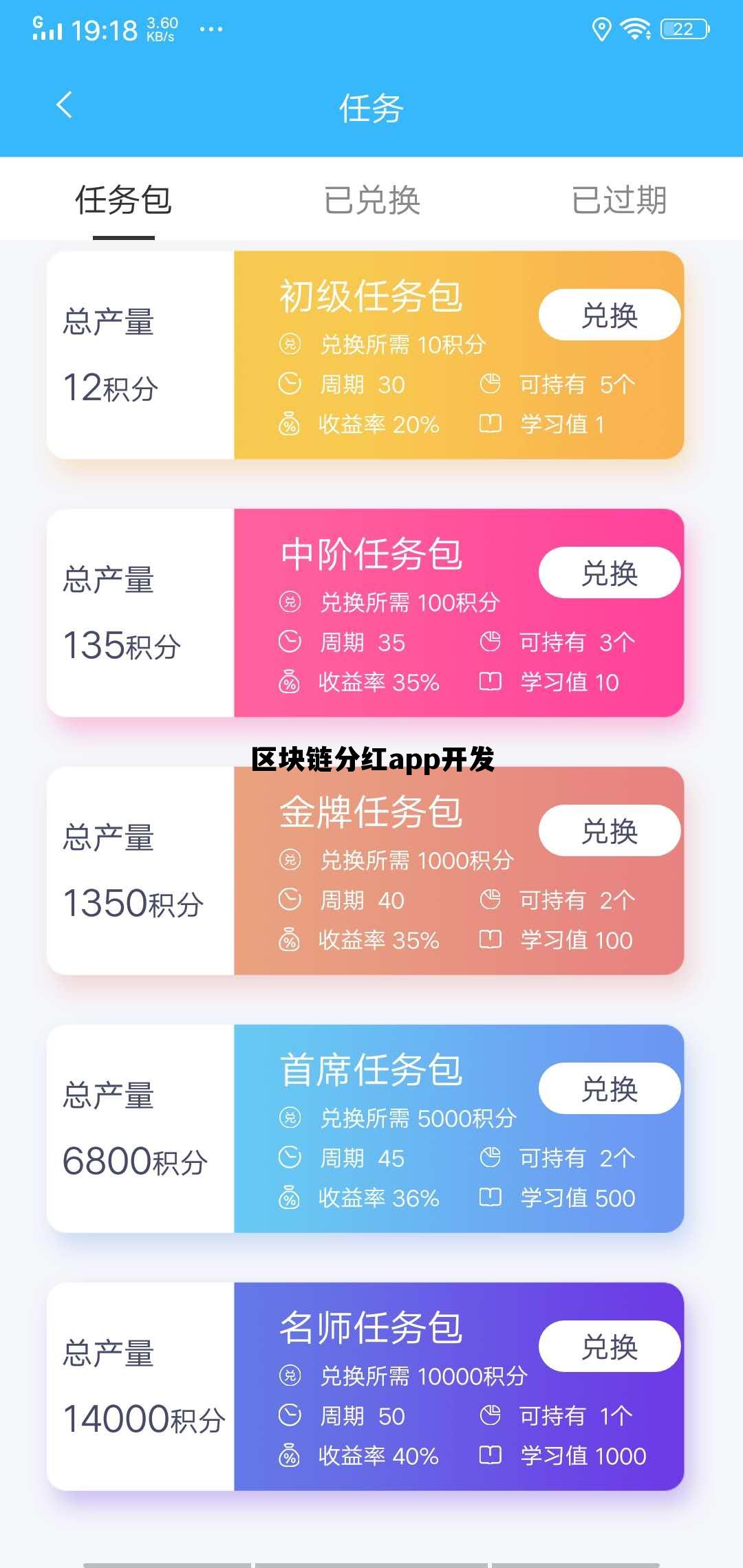Select the 任务包 tab

coord(124,199)
